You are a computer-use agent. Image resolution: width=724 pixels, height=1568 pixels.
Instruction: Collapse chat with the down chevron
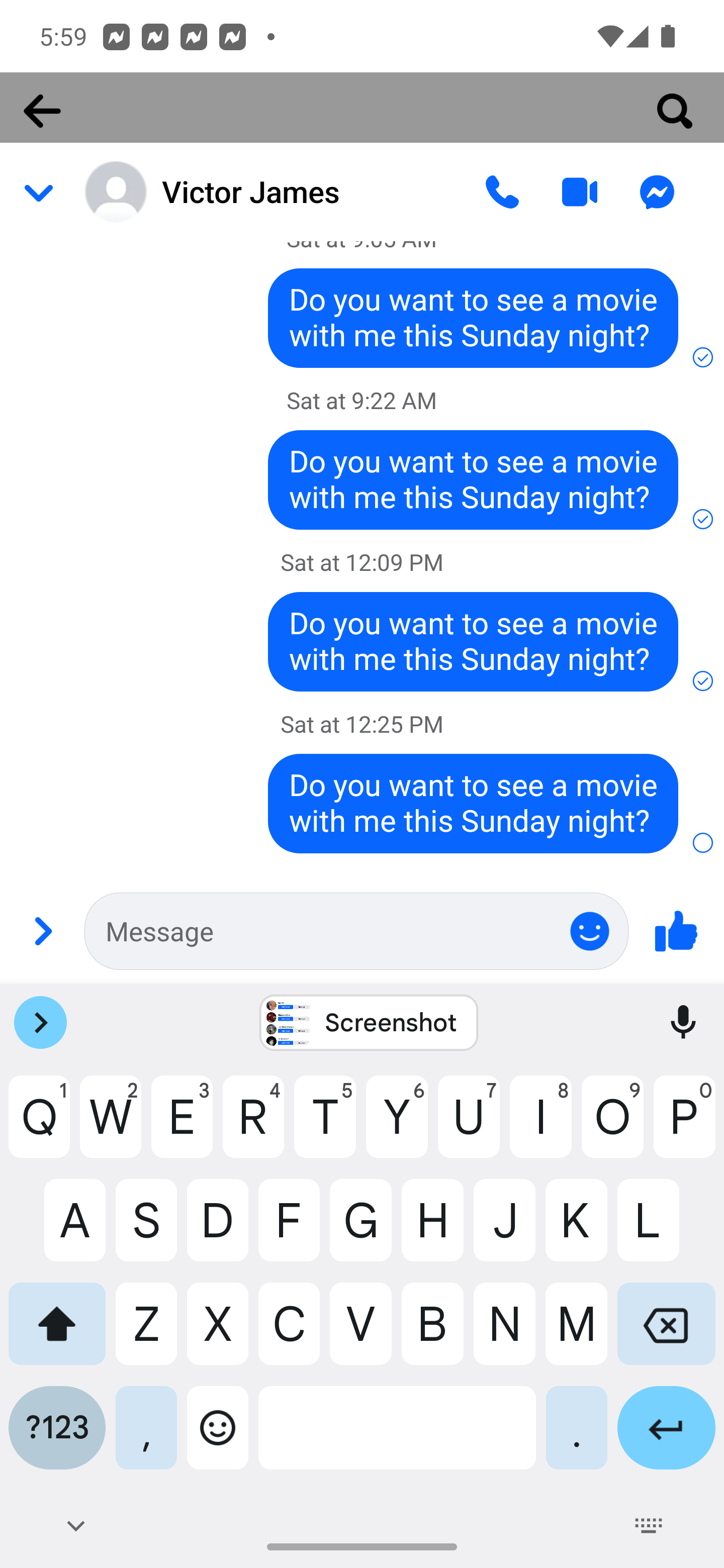(38, 193)
